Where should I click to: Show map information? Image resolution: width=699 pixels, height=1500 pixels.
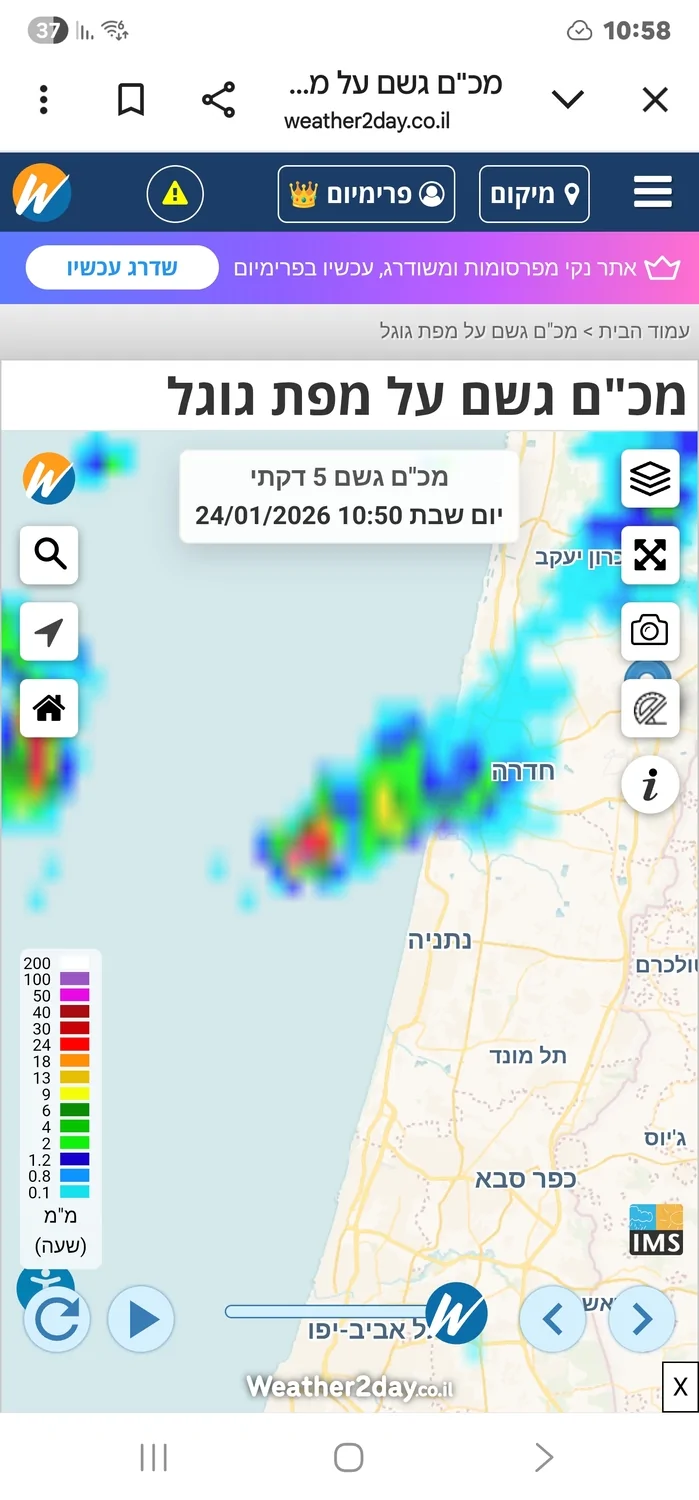coord(650,786)
